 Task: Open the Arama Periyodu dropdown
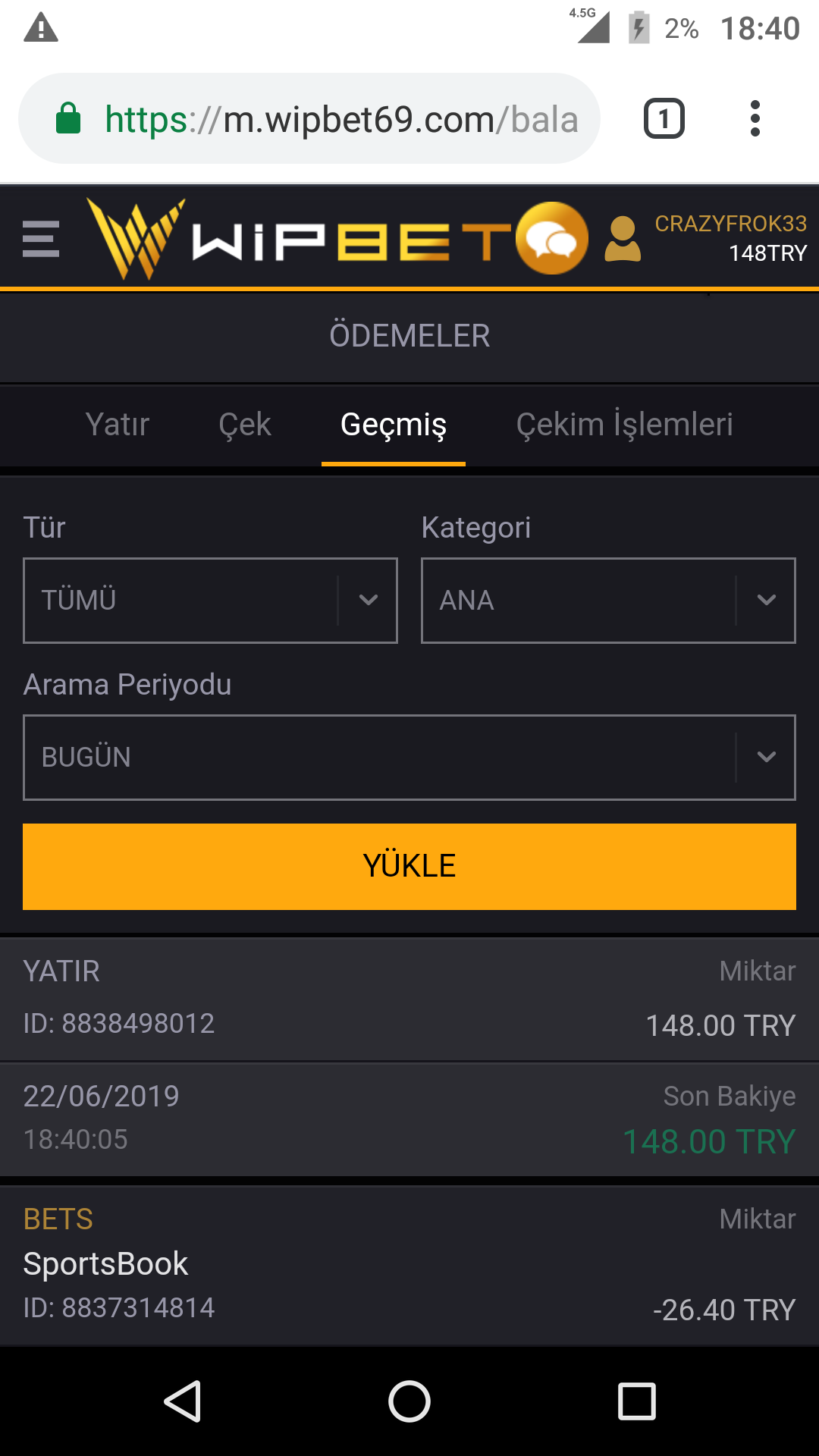coord(409,758)
